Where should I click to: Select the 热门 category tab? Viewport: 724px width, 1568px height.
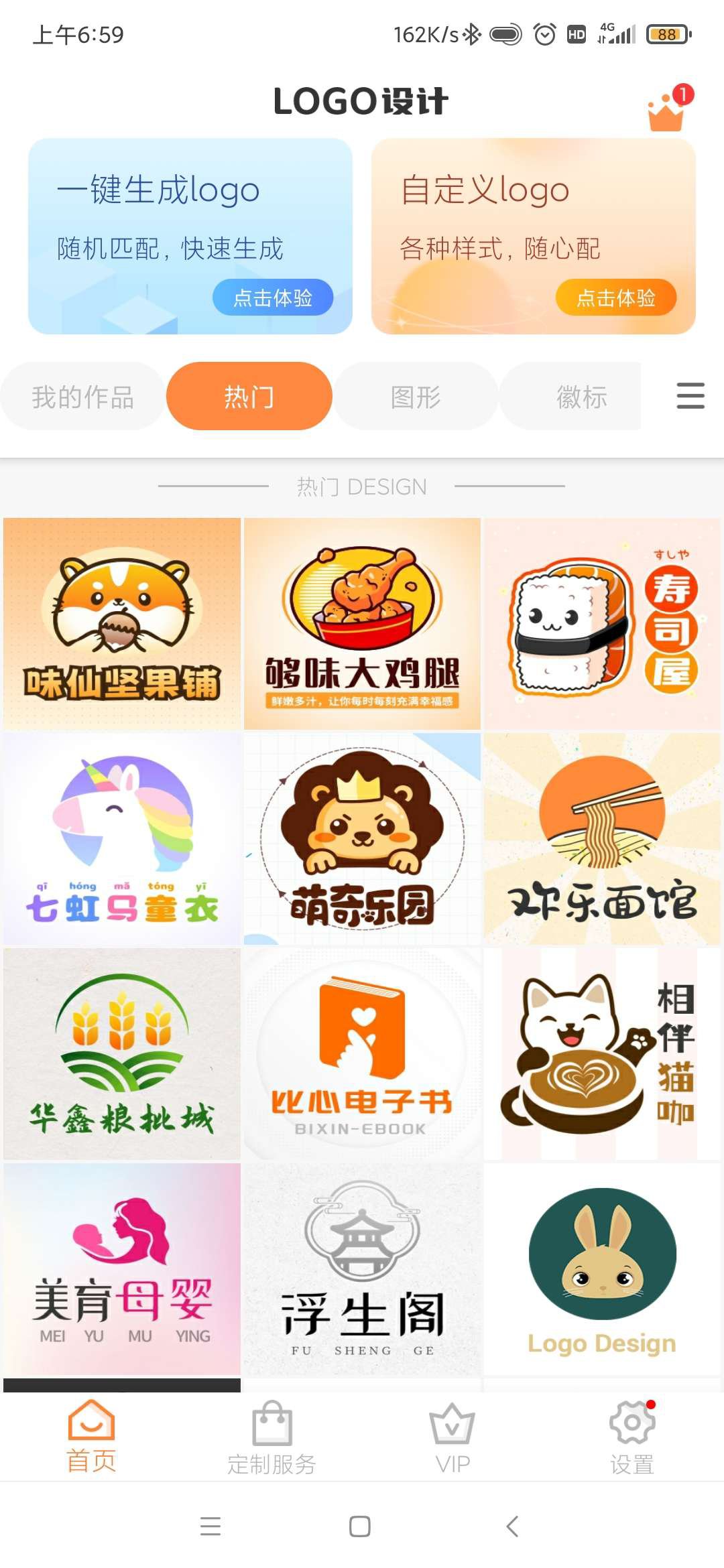[x=249, y=397]
